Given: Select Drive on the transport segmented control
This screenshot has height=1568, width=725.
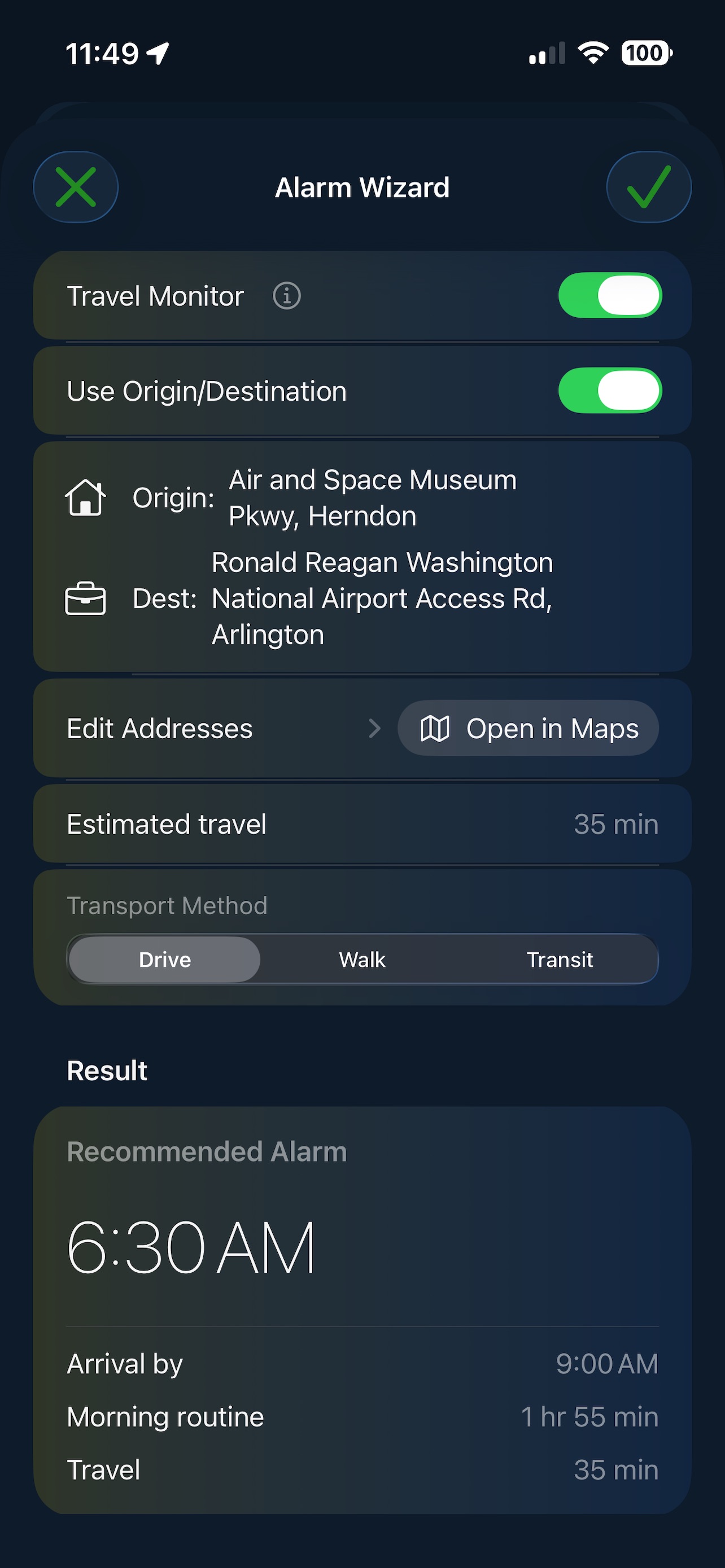Looking at the screenshot, I should [164, 959].
